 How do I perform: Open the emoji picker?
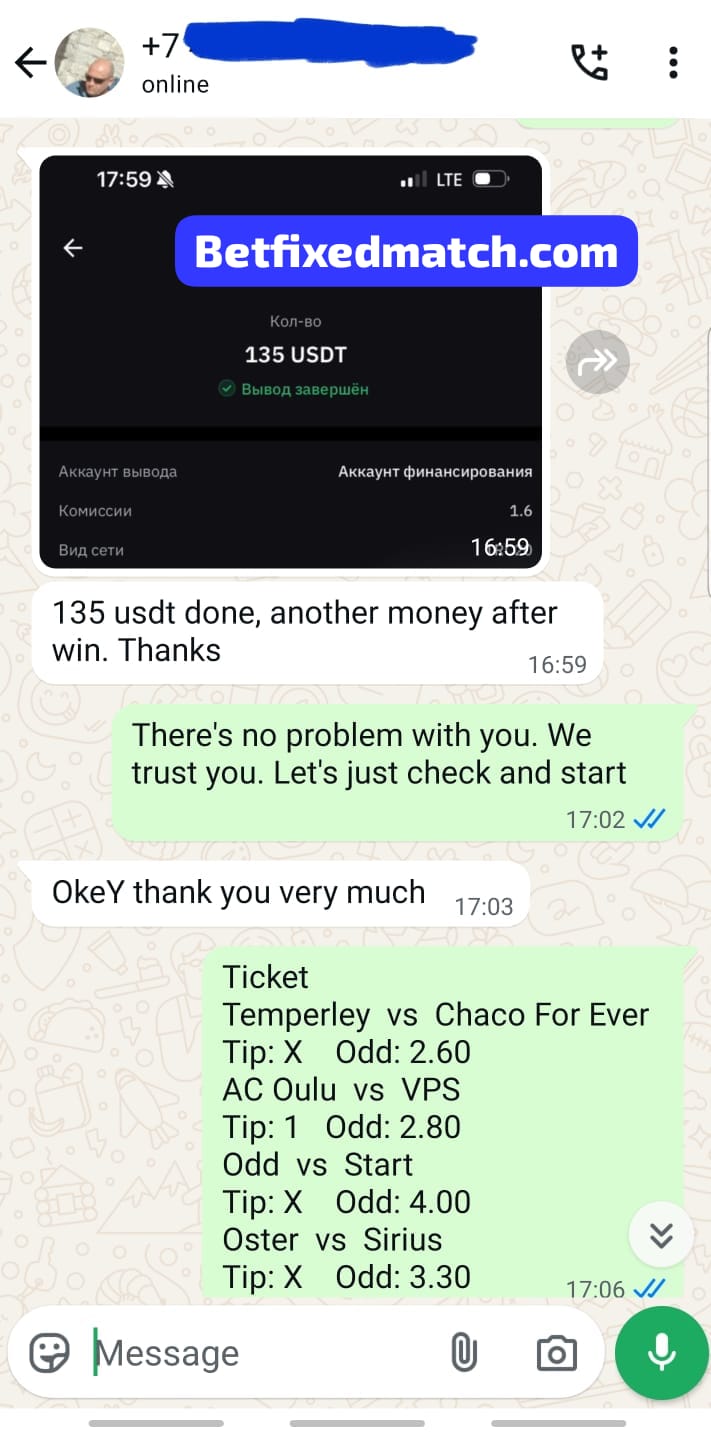(x=49, y=1353)
